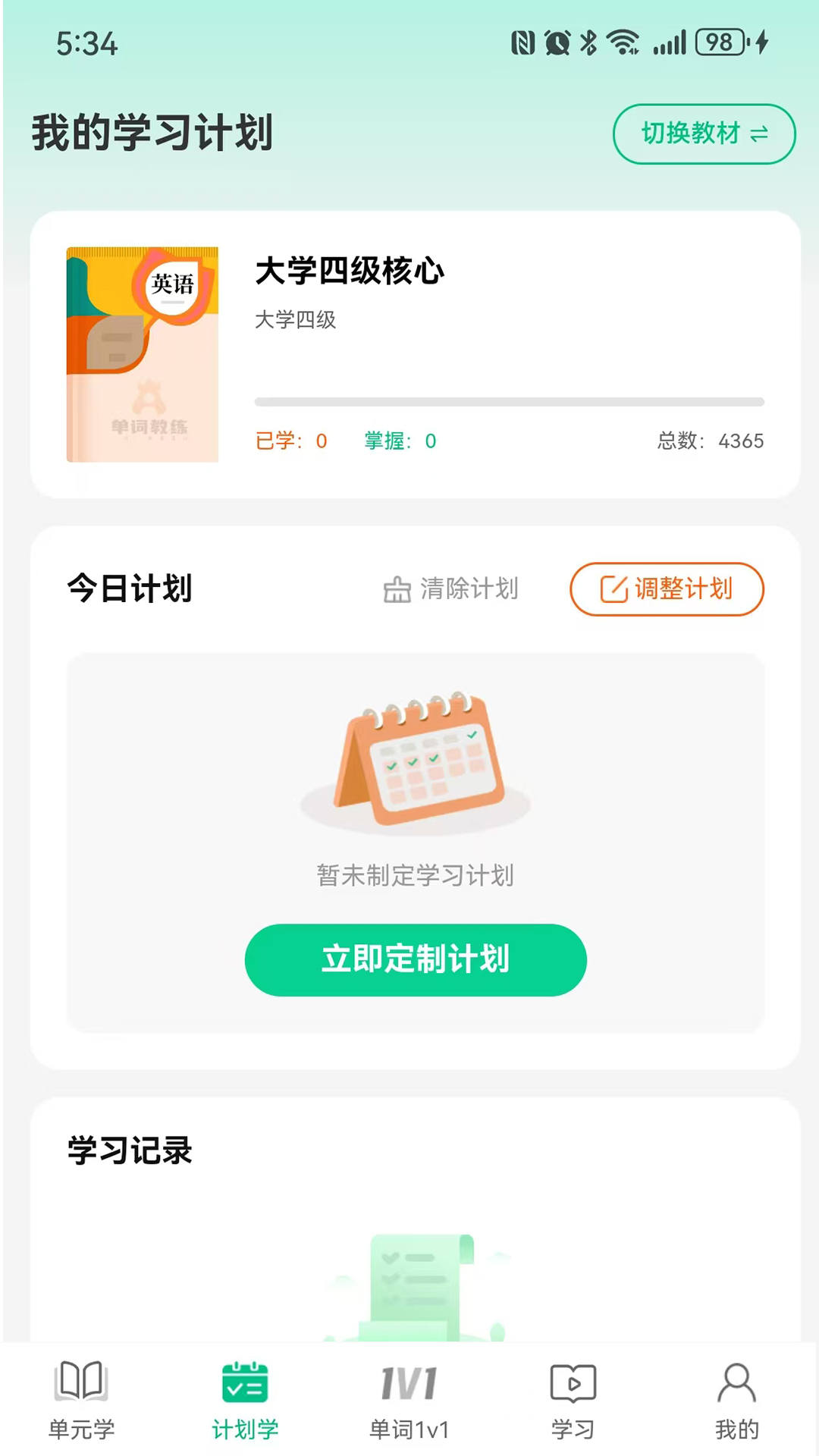Tap the NFC icon in status bar
This screenshot has height=1456, width=819.
(522, 43)
